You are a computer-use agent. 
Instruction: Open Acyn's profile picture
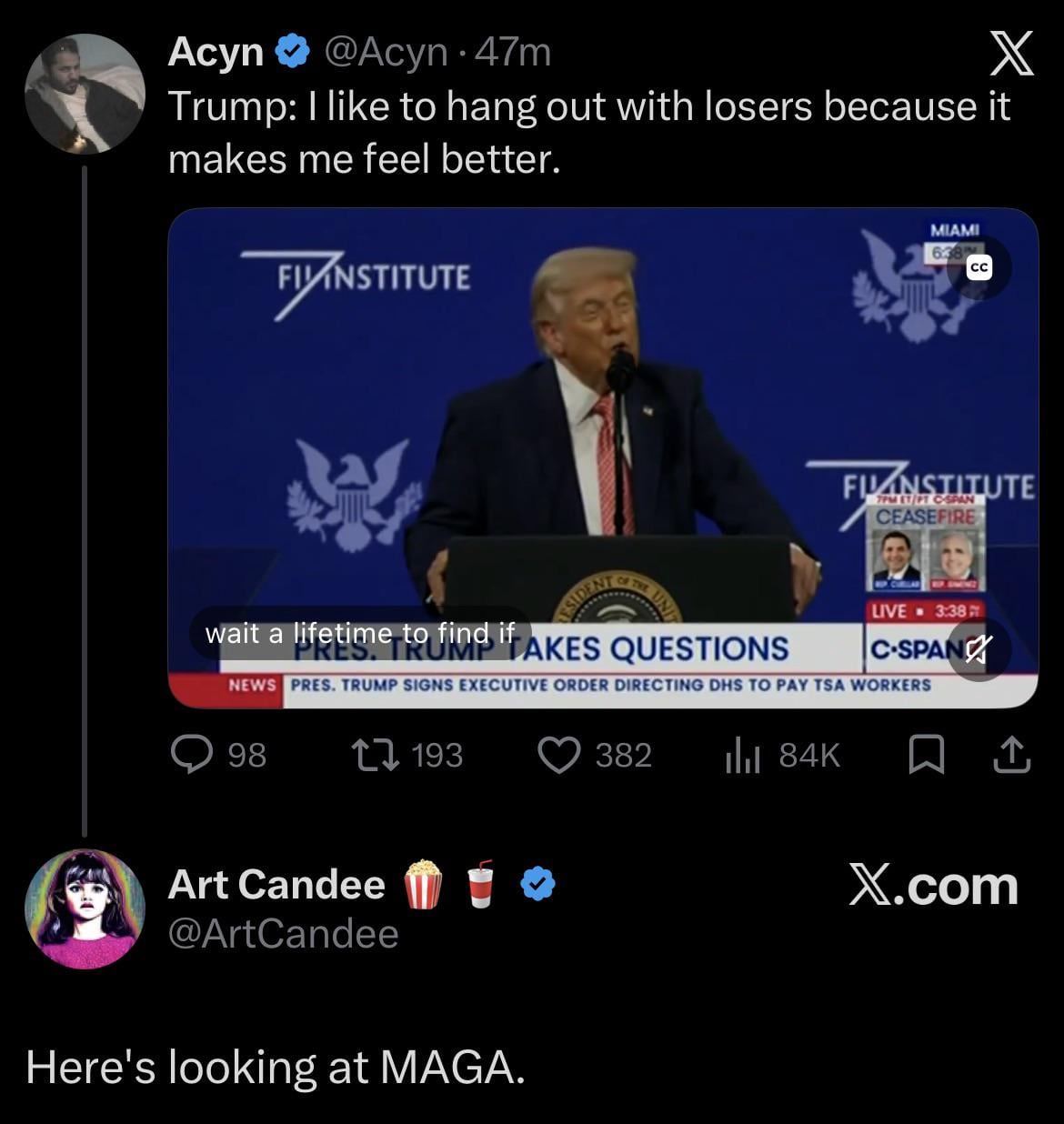point(84,94)
